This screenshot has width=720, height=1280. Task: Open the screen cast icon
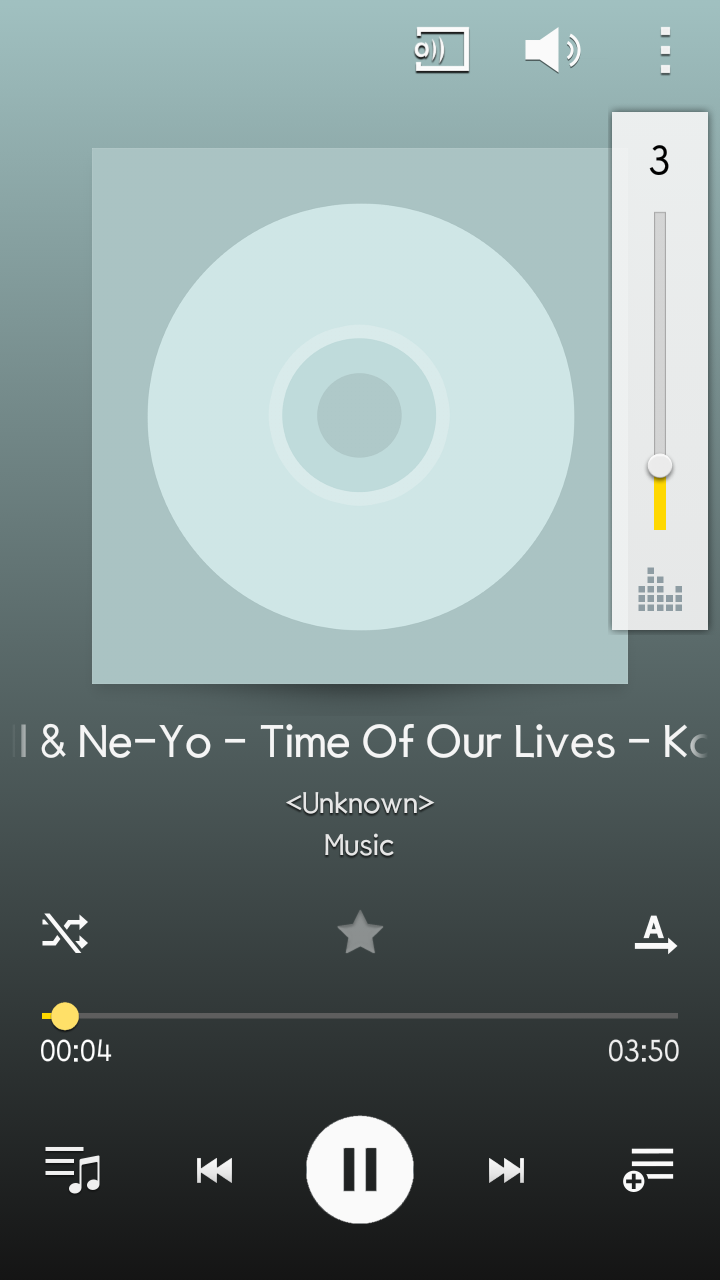click(442, 50)
